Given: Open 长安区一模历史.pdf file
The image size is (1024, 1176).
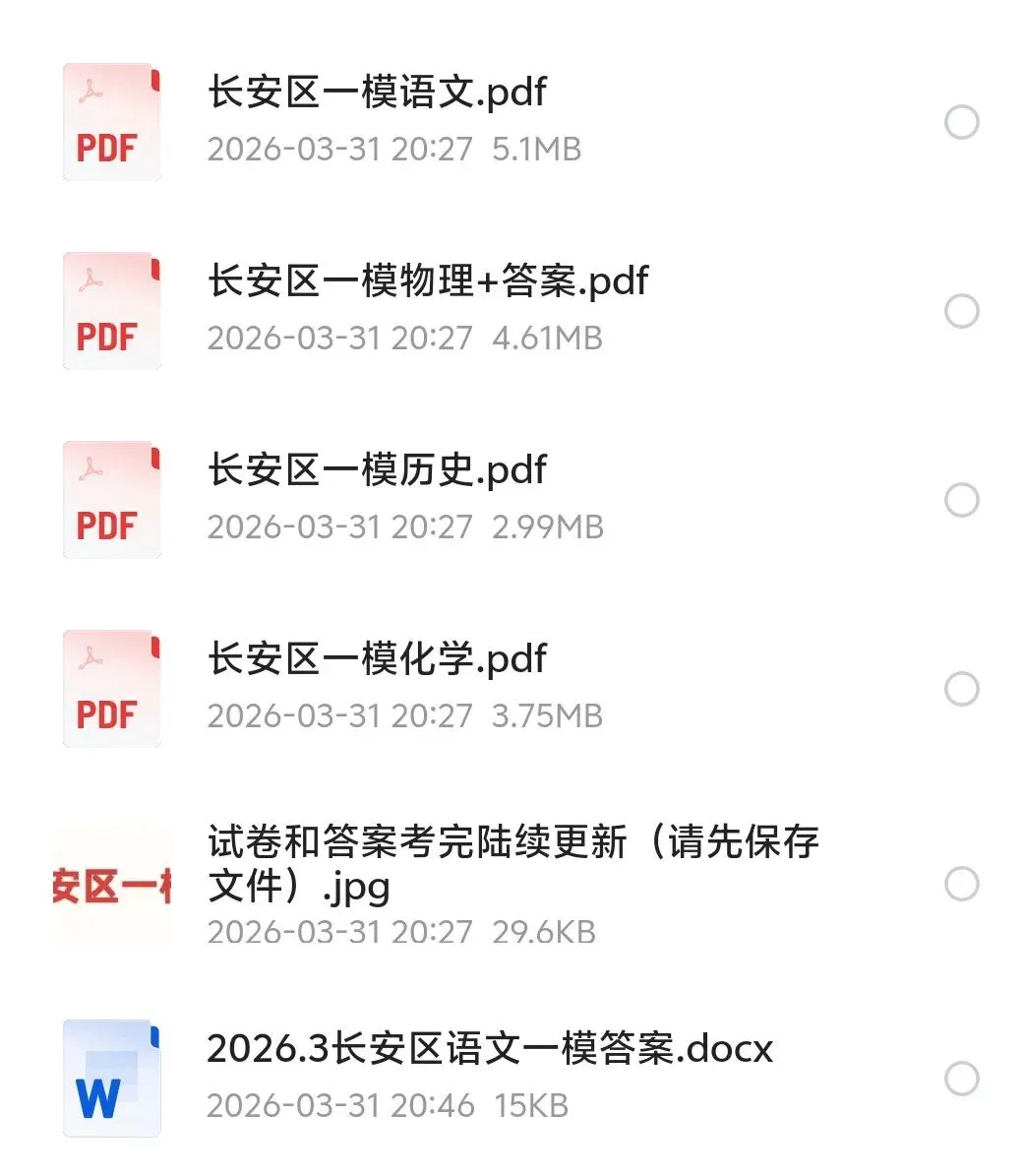Looking at the screenshot, I should pos(377,471).
